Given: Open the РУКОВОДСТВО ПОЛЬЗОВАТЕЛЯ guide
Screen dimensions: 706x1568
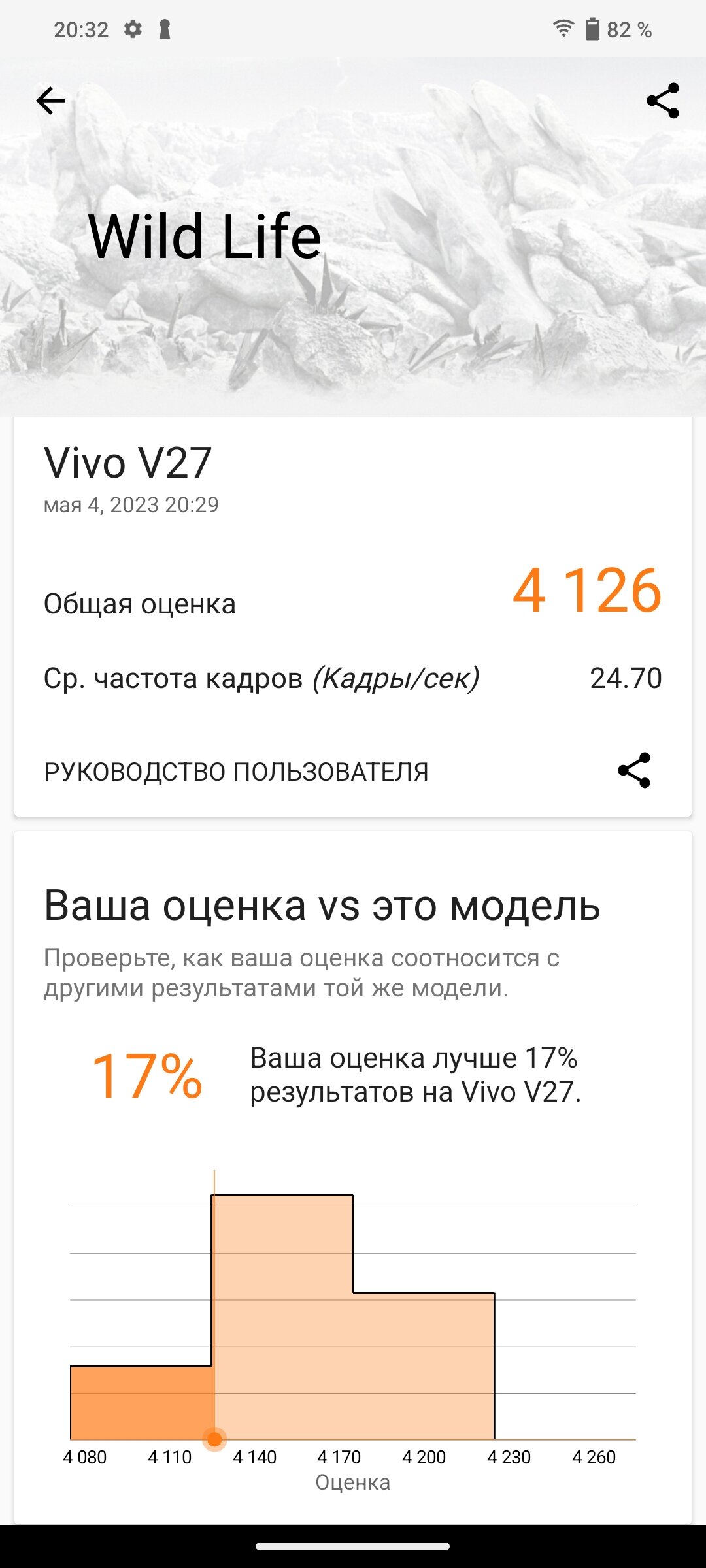Looking at the screenshot, I should (x=236, y=772).
